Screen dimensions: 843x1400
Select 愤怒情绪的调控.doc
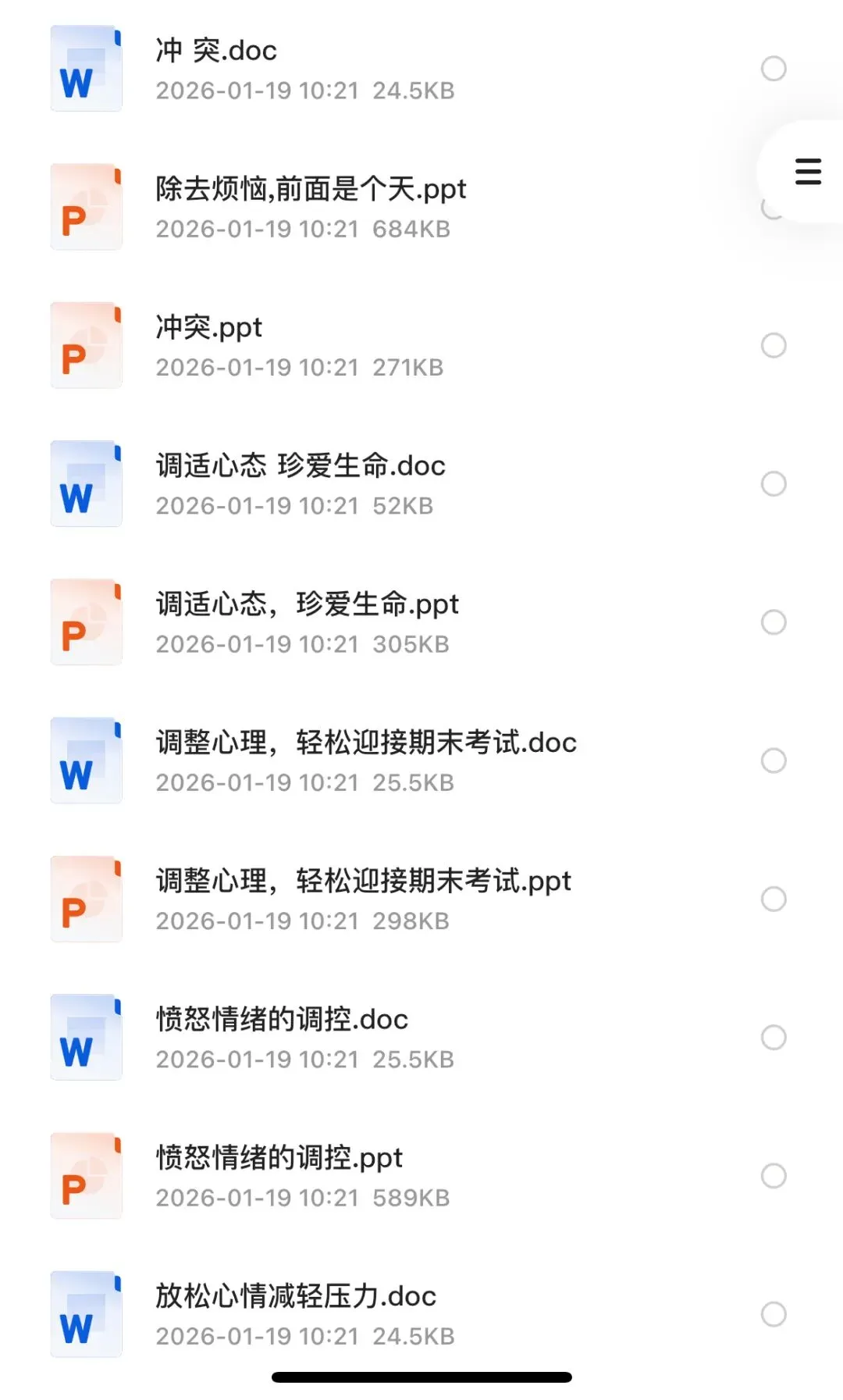click(x=774, y=1037)
